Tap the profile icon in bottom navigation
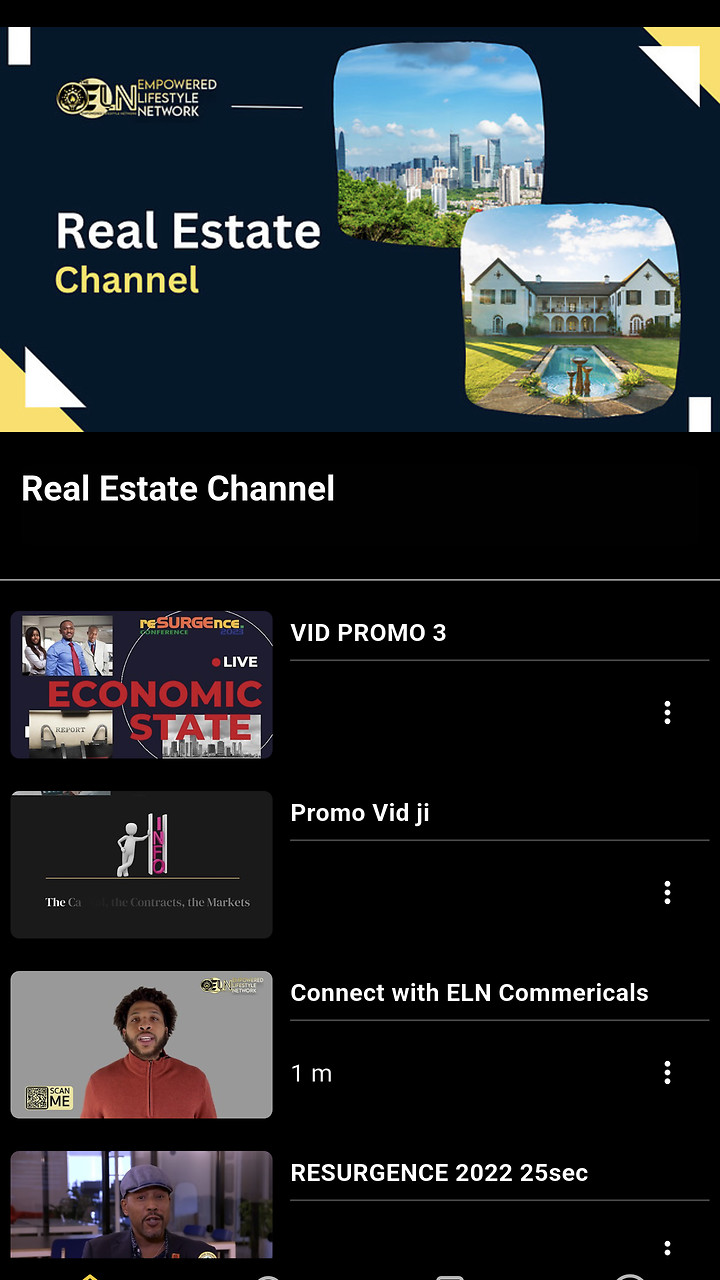The height and width of the screenshot is (1280, 720). click(630, 1275)
